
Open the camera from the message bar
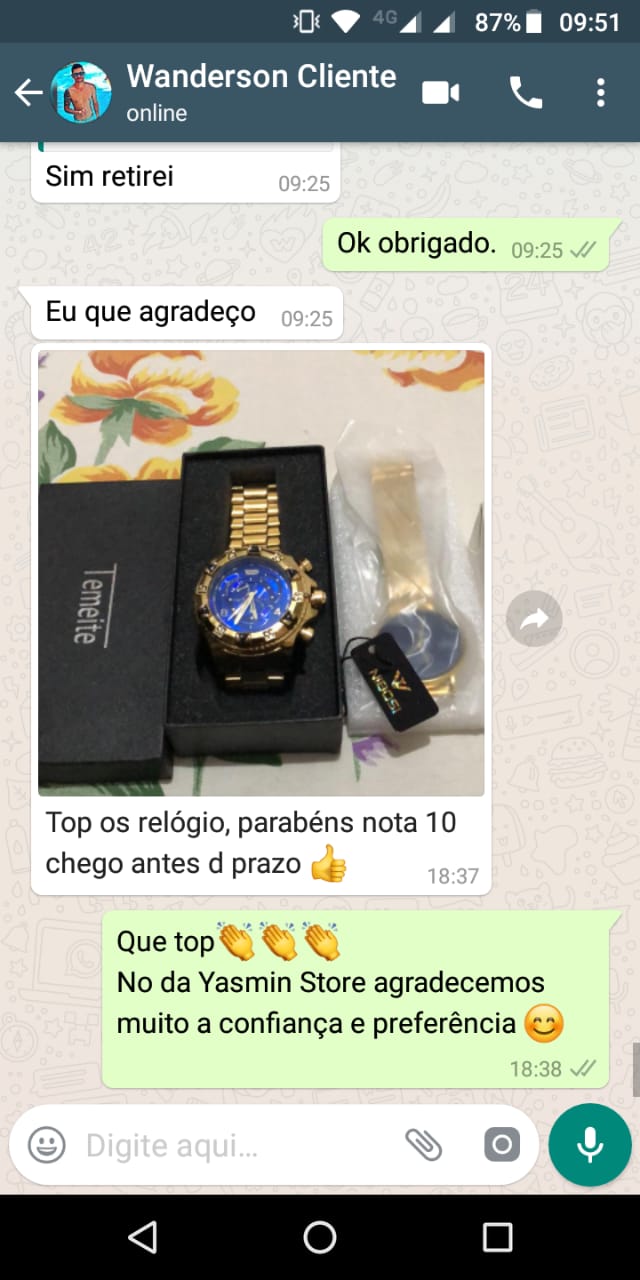(502, 1145)
